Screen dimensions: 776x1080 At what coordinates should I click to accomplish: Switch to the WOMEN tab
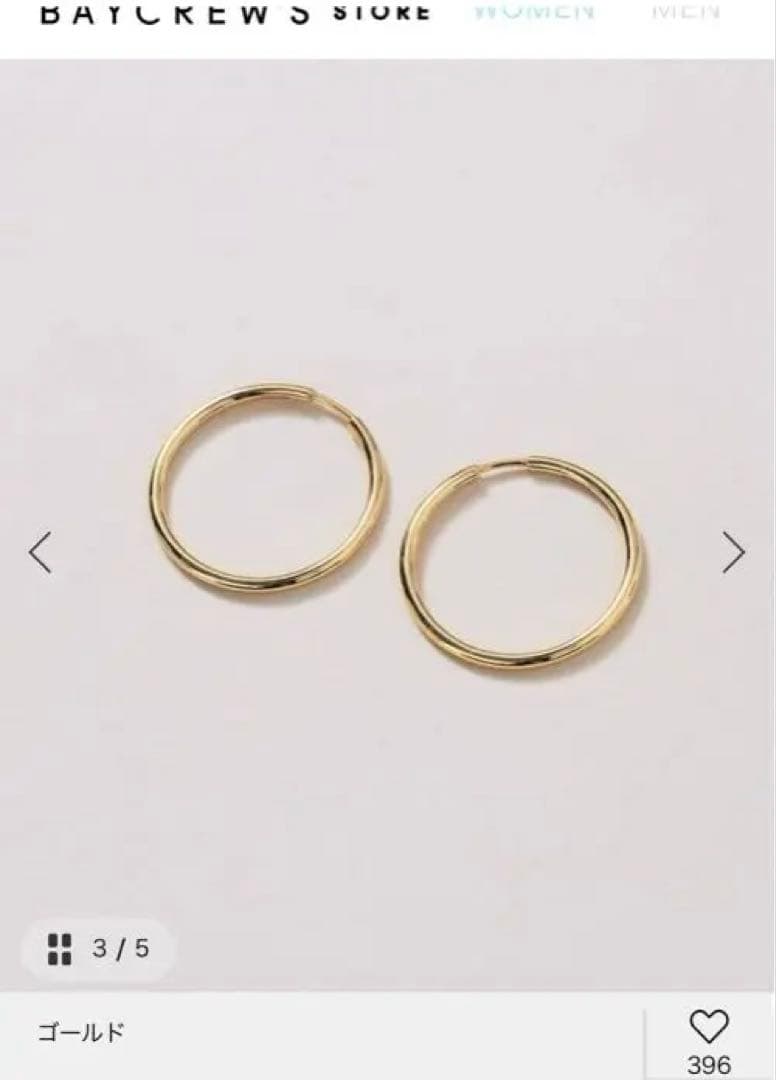pos(534,12)
